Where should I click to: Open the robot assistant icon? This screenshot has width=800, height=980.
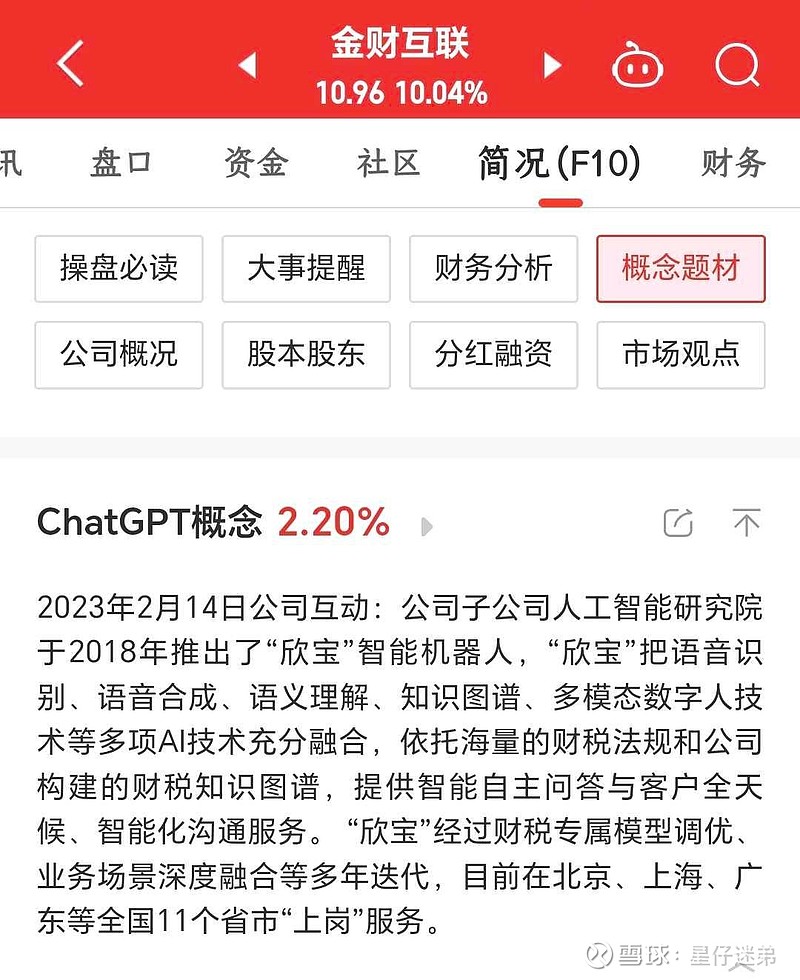pos(640,65)
